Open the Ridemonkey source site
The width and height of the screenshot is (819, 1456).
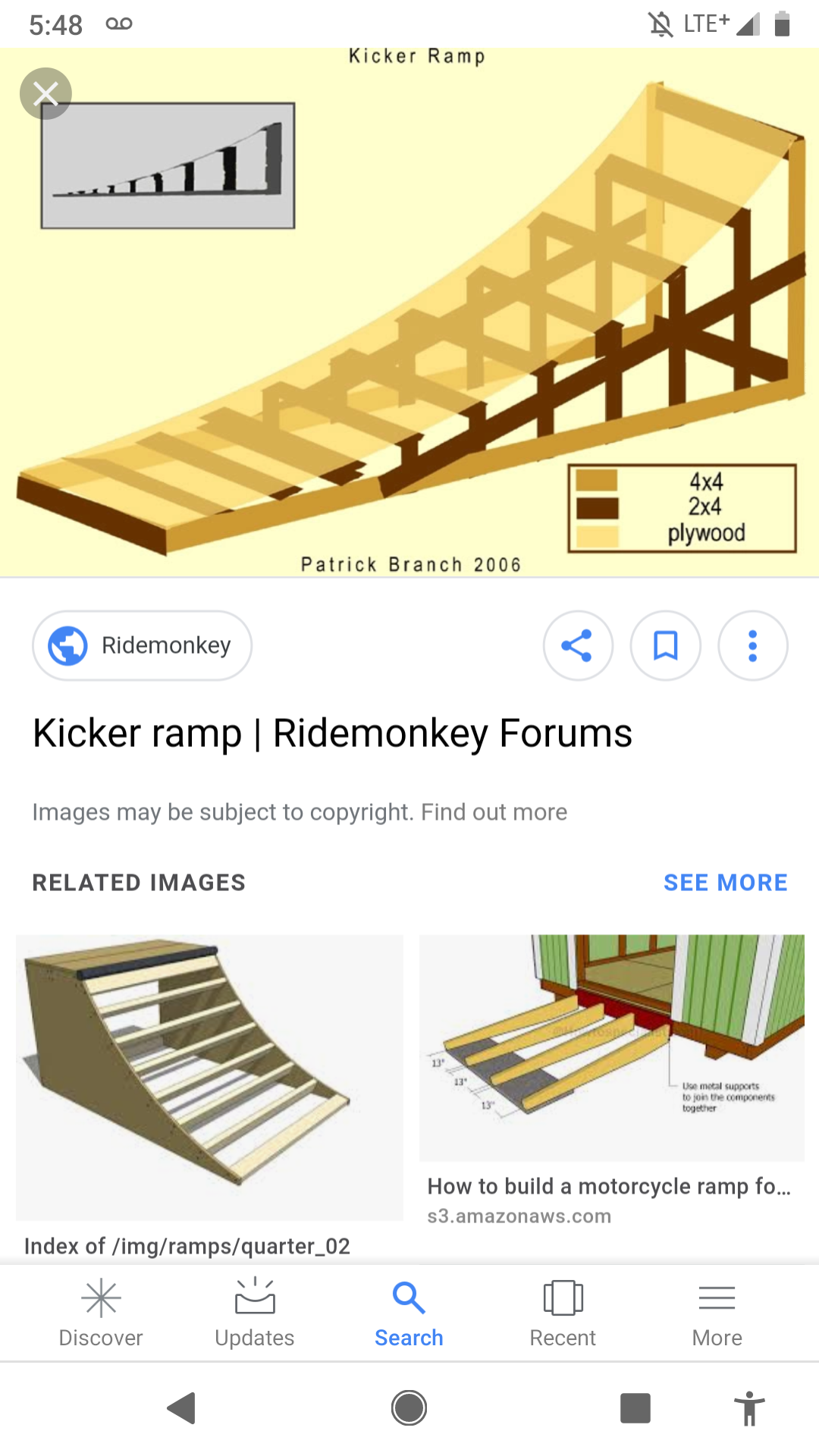[142, 645]
